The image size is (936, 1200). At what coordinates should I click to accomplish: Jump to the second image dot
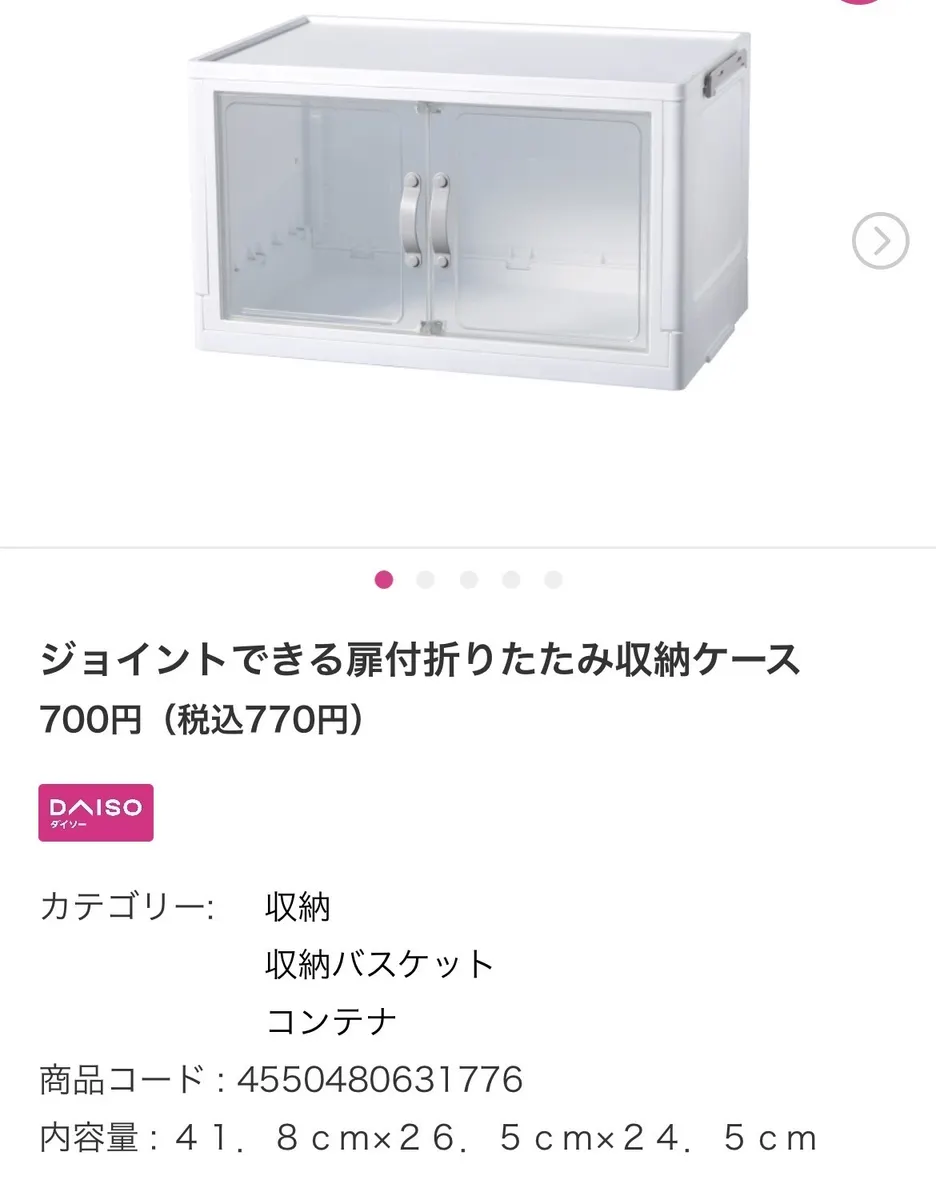point(426,580)
